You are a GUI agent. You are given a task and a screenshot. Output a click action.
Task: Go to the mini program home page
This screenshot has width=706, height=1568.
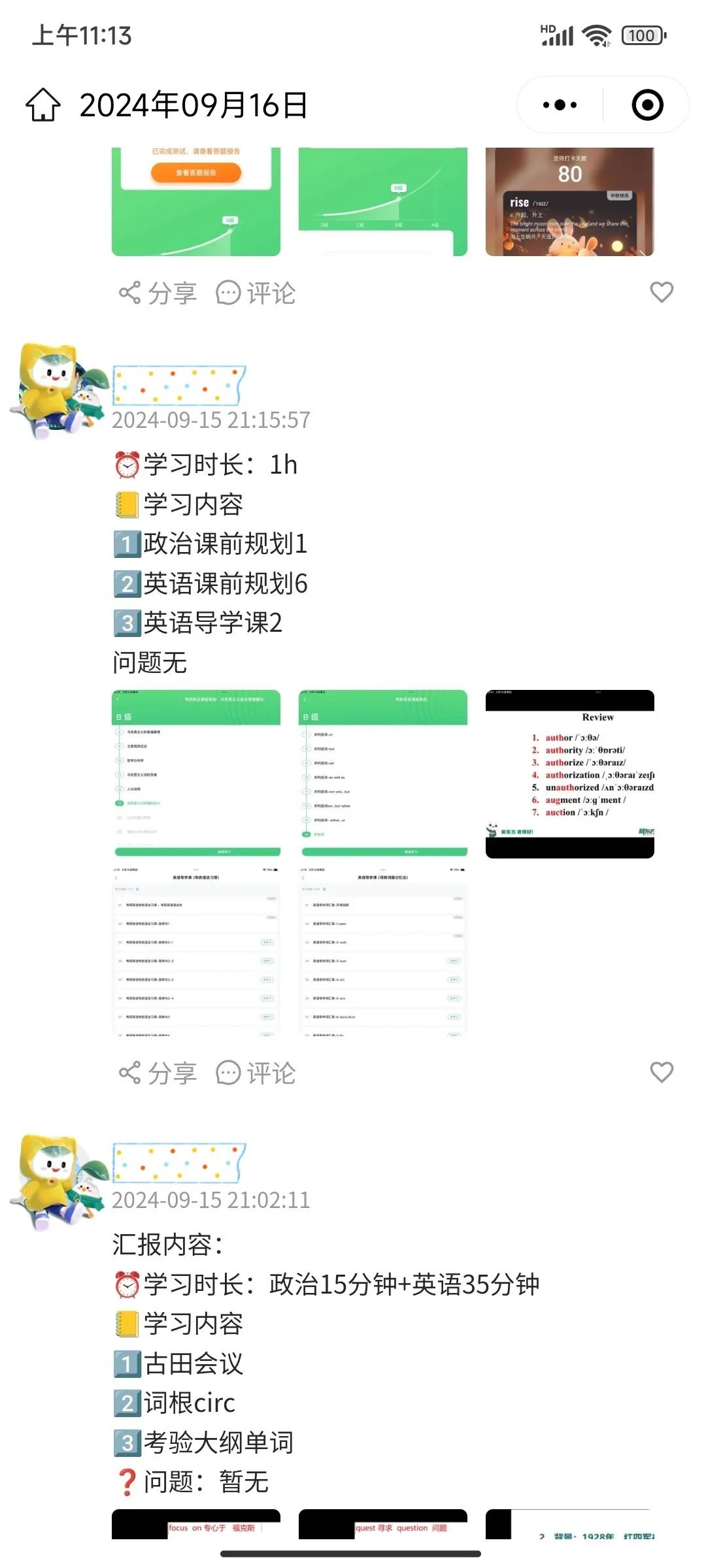43,105
